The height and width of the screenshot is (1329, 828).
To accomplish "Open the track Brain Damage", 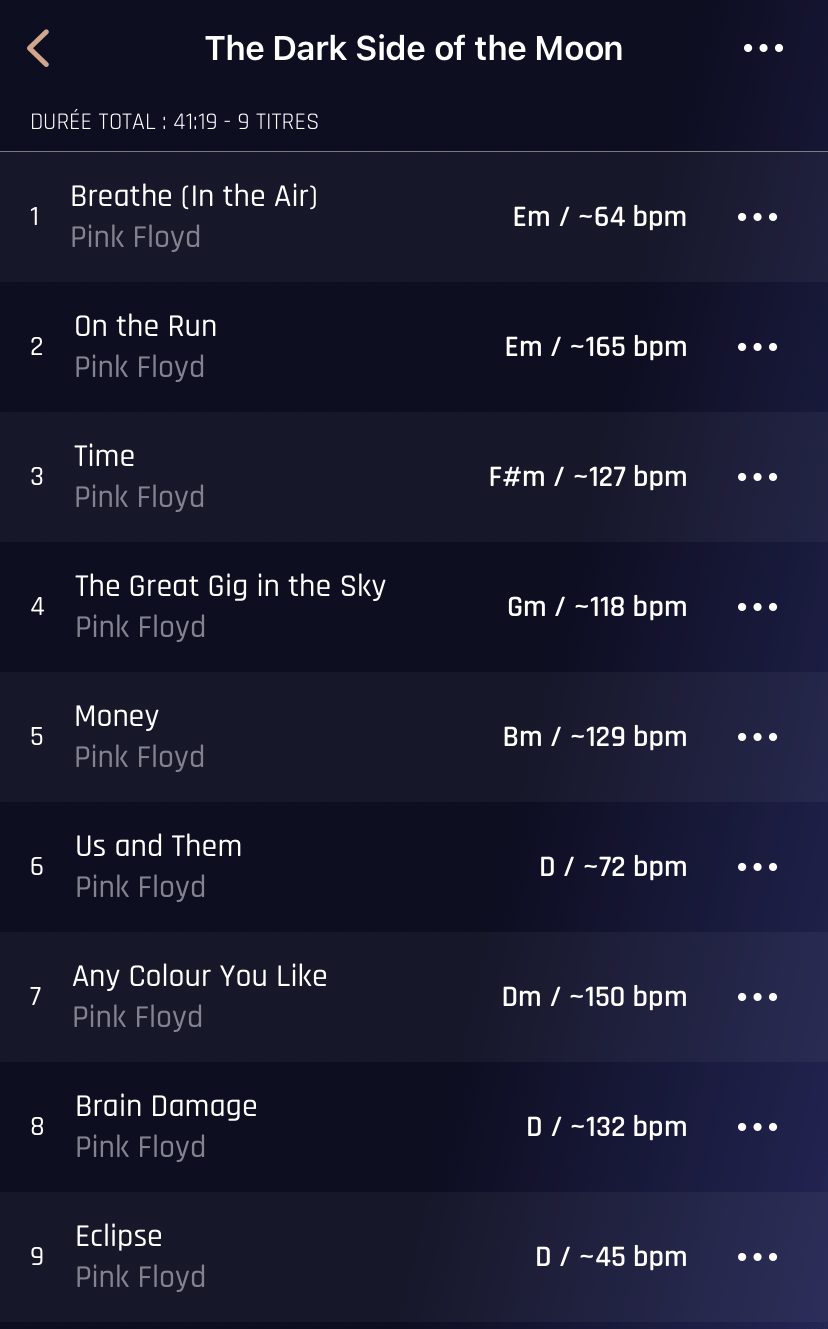I will click(414, 1127).
